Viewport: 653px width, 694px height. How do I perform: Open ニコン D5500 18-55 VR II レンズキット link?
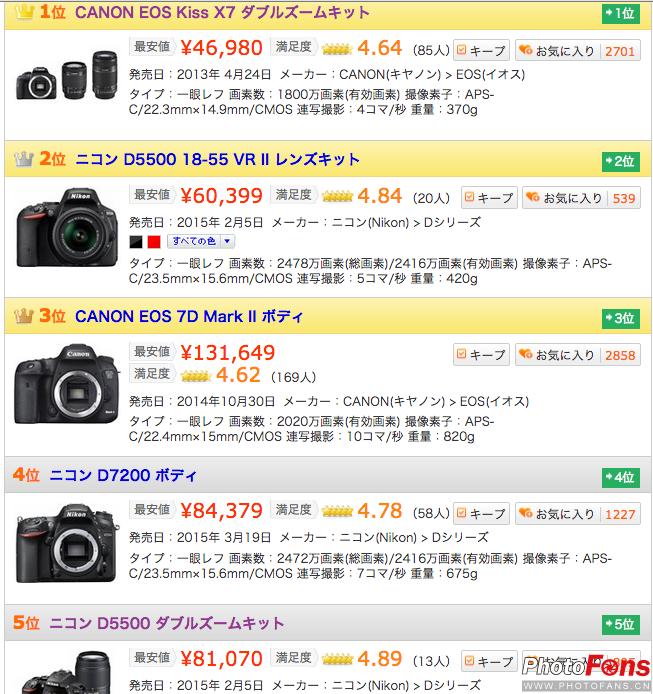click(x=217, y=159)
